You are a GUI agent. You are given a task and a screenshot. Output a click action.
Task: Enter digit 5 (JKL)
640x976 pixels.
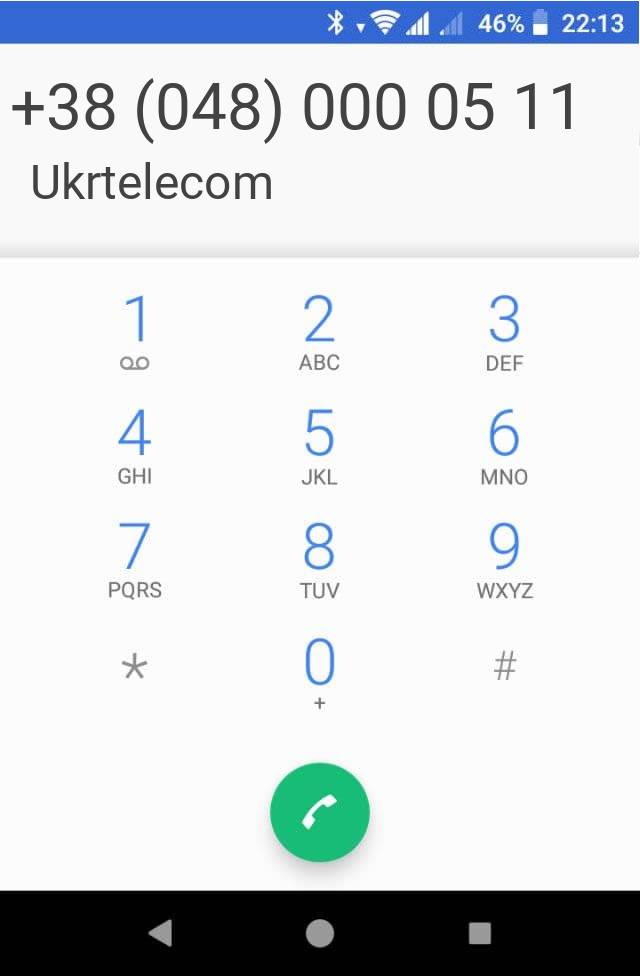pos(319,446)
